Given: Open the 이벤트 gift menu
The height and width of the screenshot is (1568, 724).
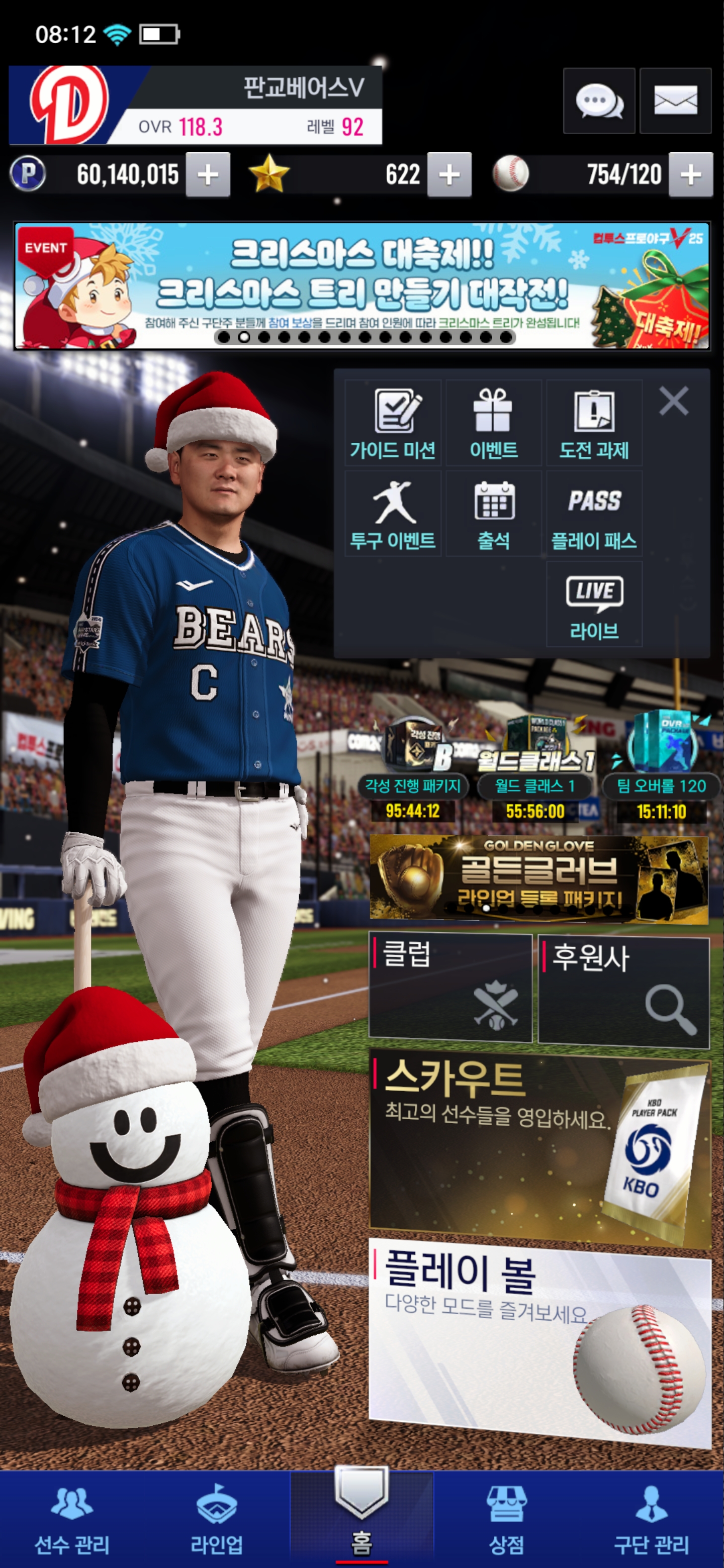Looking at the screenshot, I should (x=493, y=424).
